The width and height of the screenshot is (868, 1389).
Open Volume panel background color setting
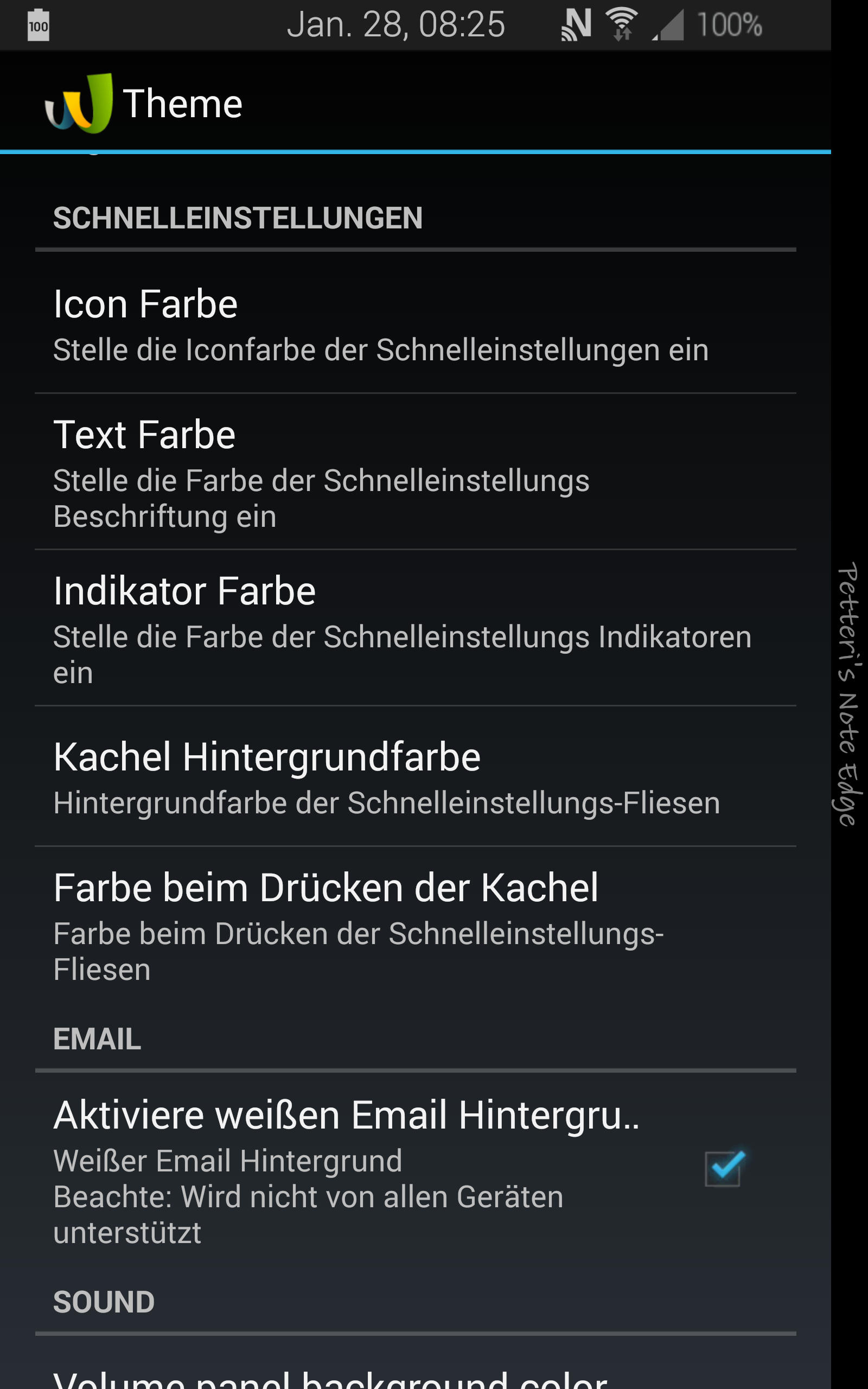click(416, 1372)
